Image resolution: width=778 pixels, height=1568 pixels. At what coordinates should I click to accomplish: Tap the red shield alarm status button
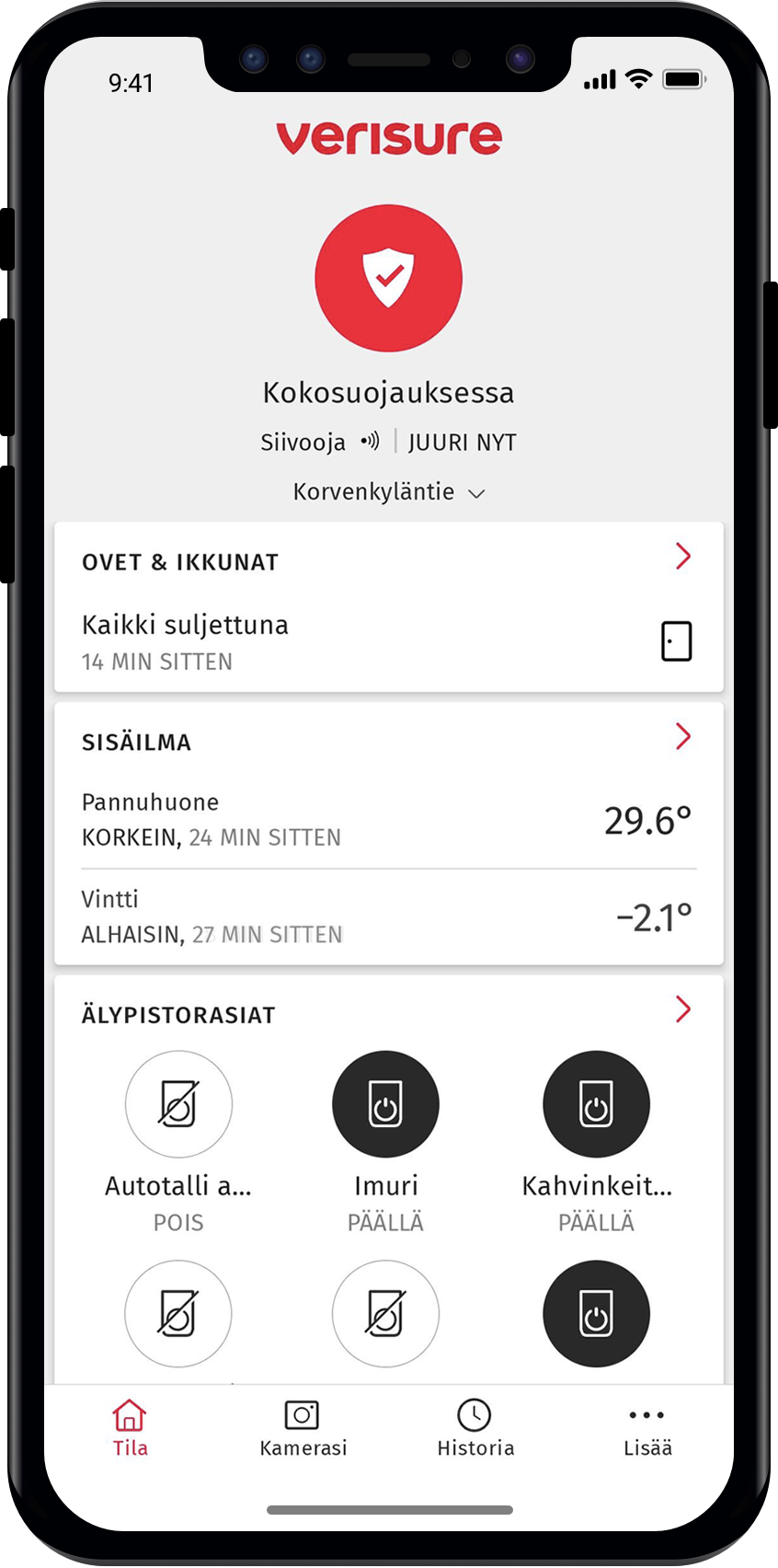click(388, 278)
